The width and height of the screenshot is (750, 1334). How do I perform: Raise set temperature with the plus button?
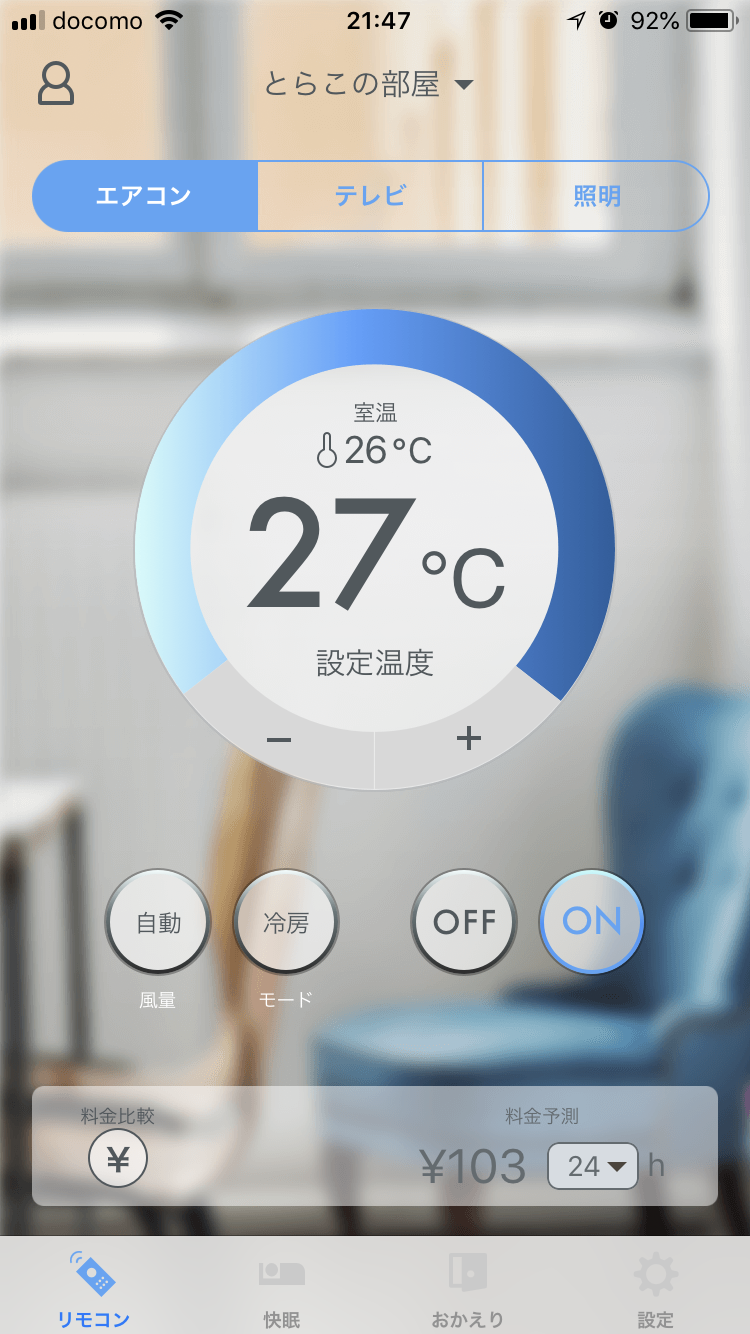click(x=469, y=739)
